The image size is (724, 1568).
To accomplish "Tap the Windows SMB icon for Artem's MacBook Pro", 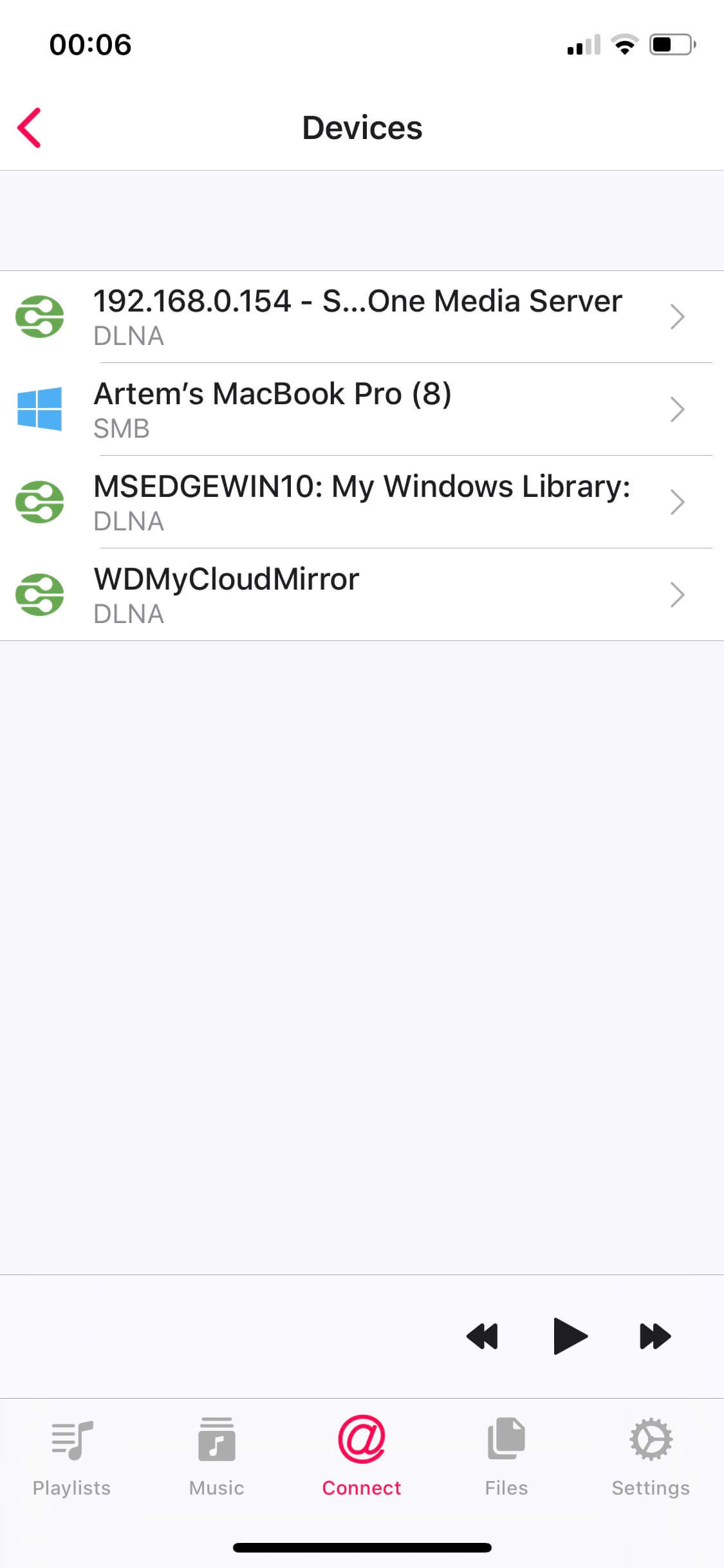I will (40, 410).
